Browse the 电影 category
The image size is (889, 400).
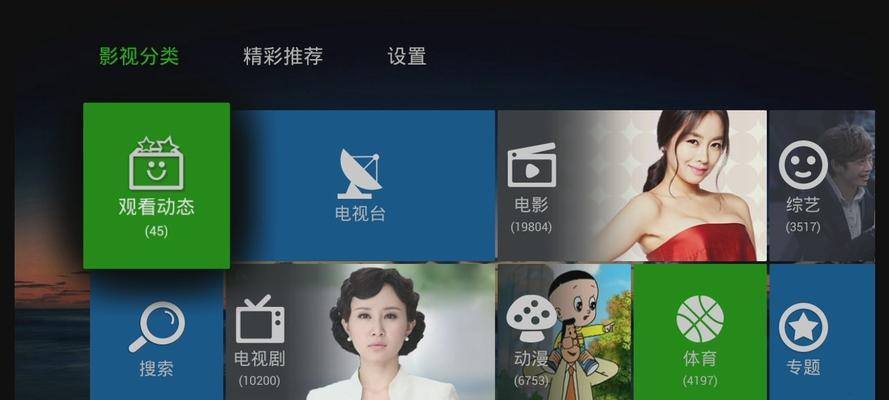[631, 186]
